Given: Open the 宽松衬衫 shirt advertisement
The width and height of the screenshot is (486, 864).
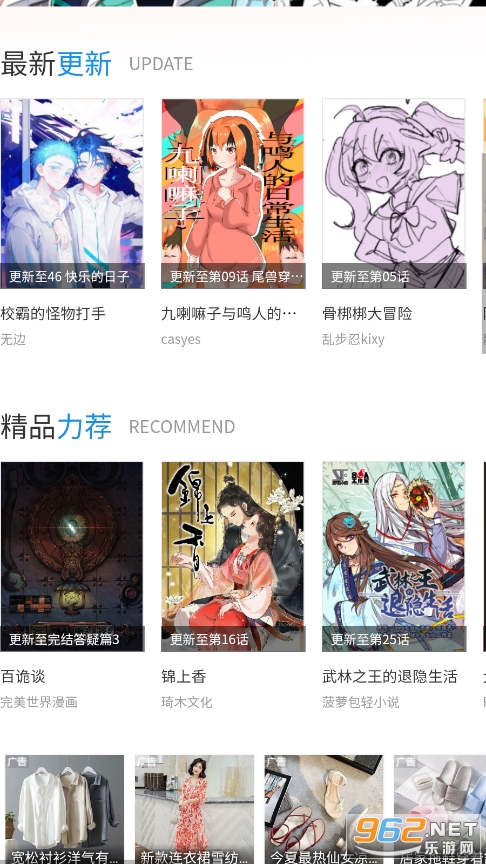Looking at the screenshot, I should point(64,809).
